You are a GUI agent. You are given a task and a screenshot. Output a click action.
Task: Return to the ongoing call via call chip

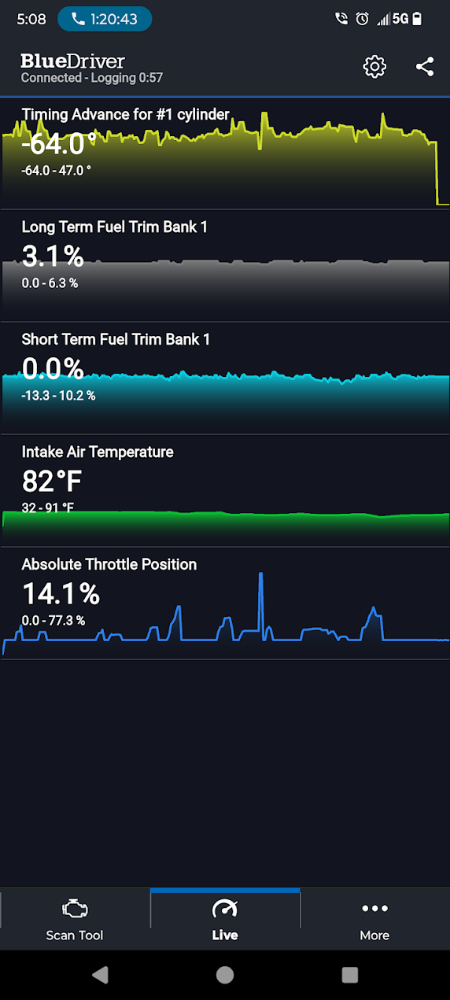pos(105,19)
